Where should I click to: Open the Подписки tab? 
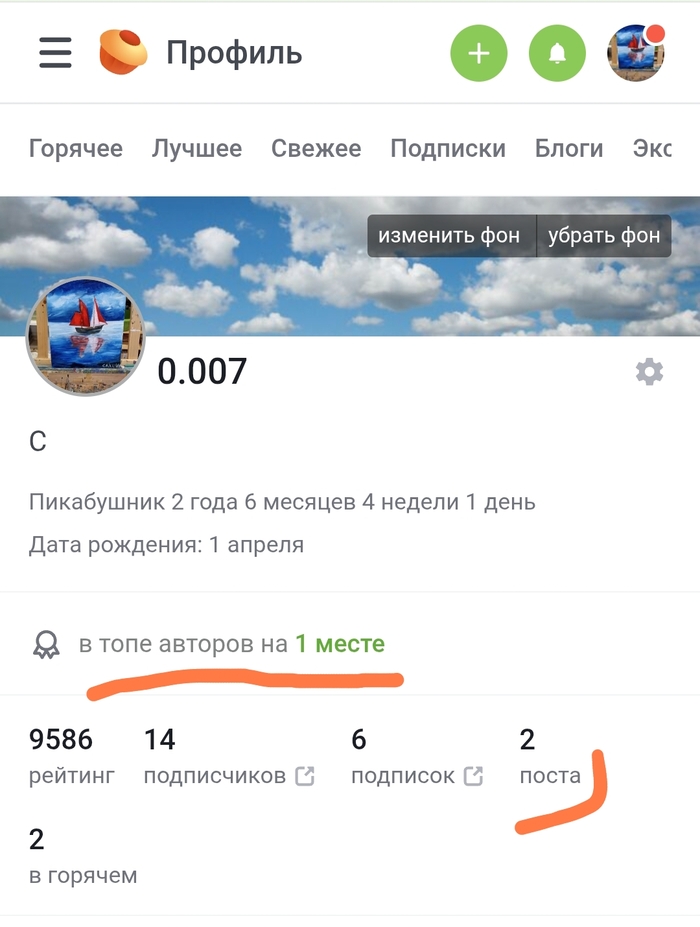pos(448,149)
